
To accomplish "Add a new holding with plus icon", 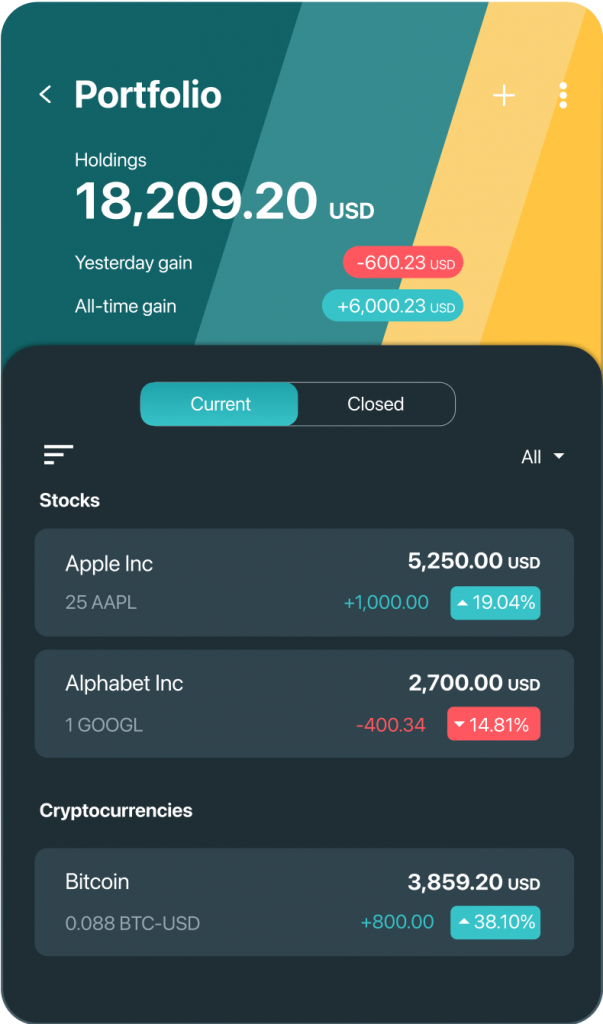I will [504, 95].
